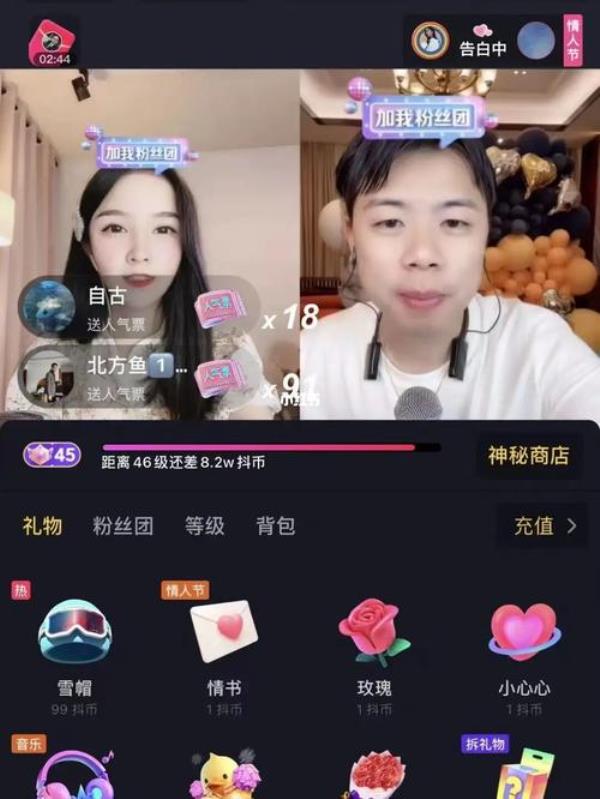Tap the 加我粉丝团 badge above the female host
This screenshot has height=799, width=600.
pos(142,153)
